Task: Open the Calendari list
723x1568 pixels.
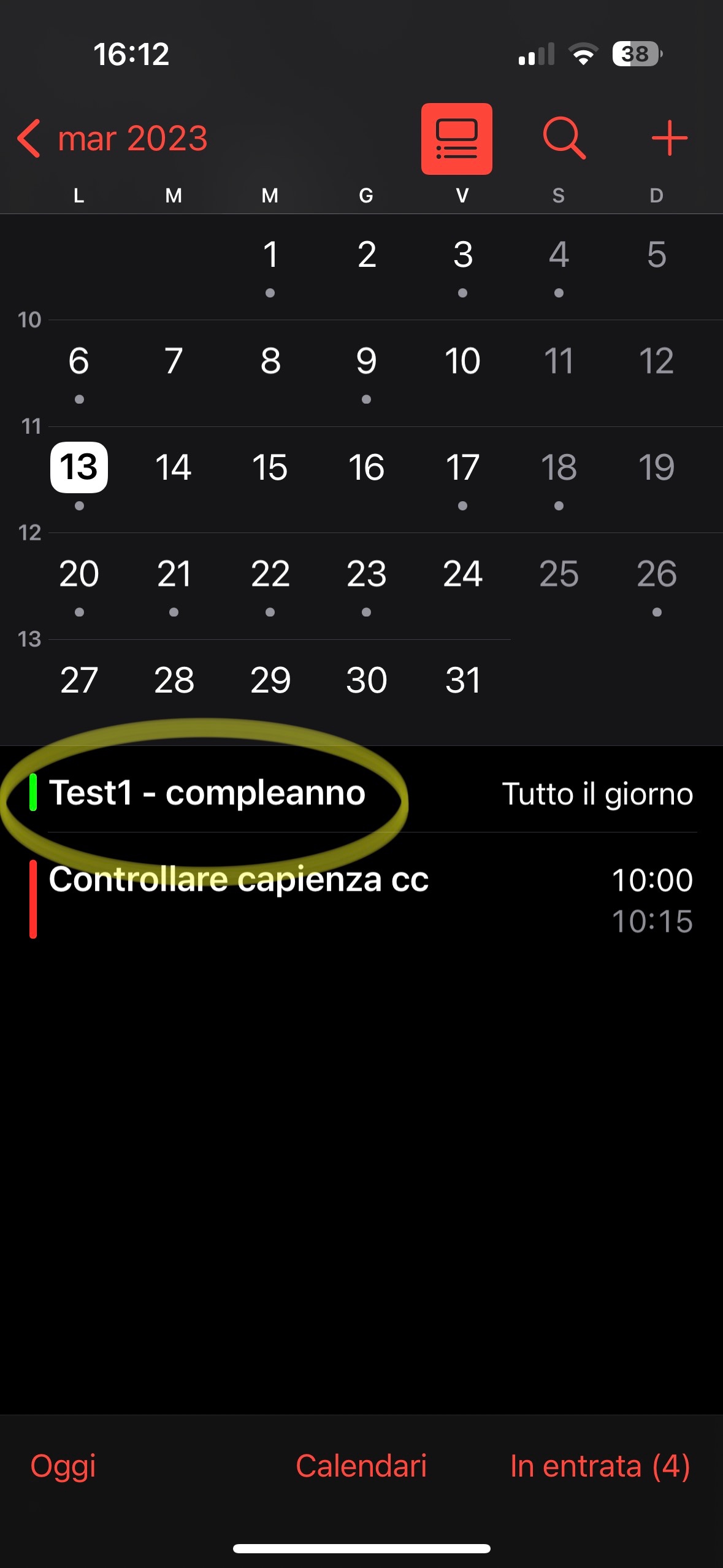Action: (x=361, y=1466)
